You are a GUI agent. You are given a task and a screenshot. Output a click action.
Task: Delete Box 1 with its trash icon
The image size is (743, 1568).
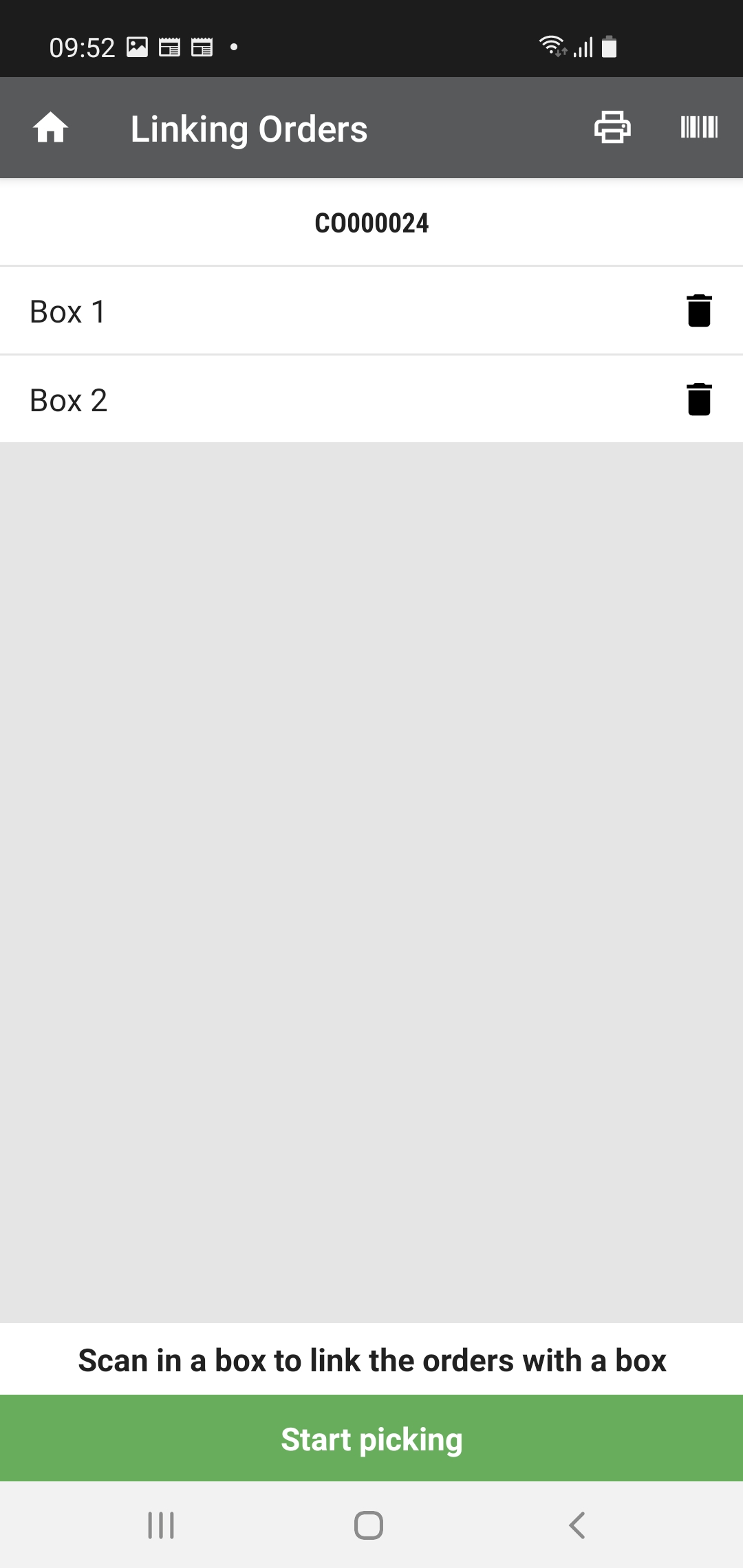click(699, 311)
